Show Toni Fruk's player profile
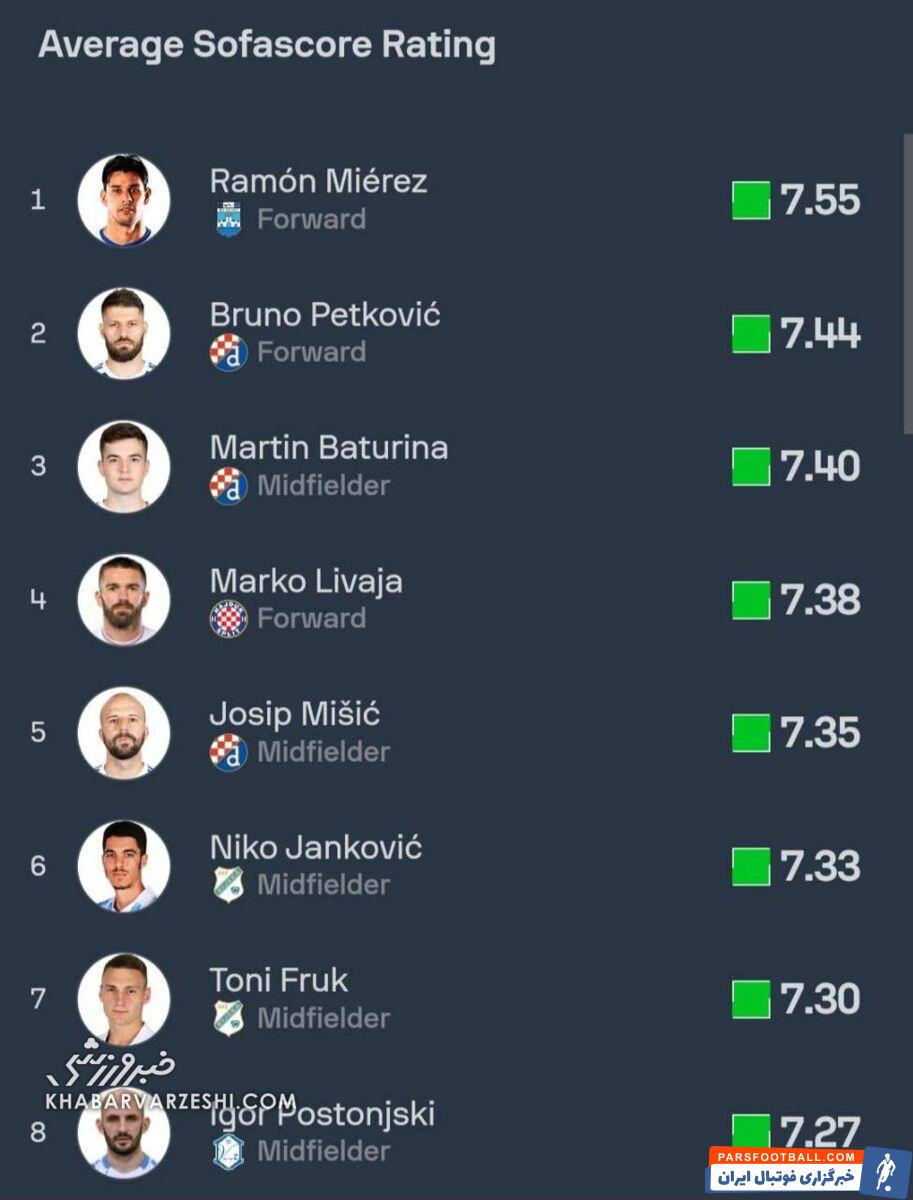This screenshot has width=913, height=1200. pyautogui.click(x=278, y=981)
